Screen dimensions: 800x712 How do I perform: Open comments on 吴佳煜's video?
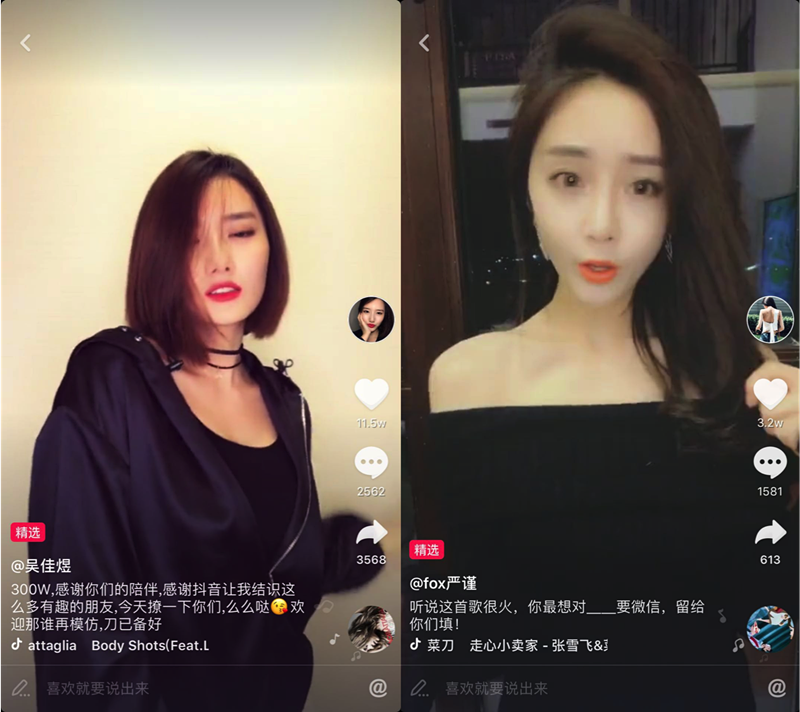tap(371, 462)
